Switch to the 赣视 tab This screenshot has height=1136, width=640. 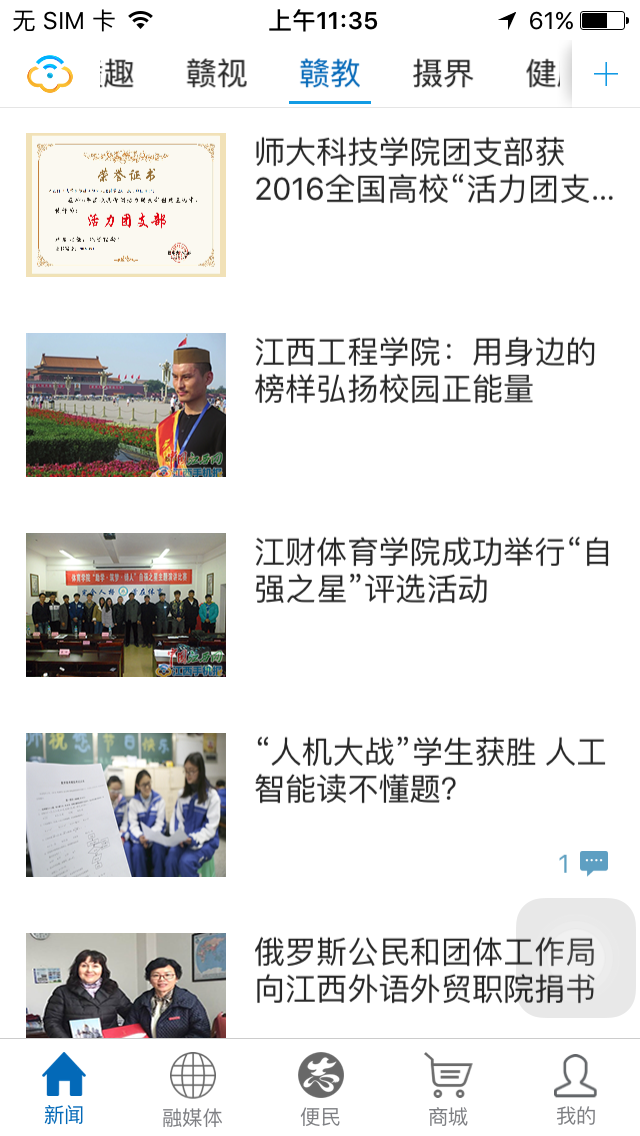click(x=217, y=74)
